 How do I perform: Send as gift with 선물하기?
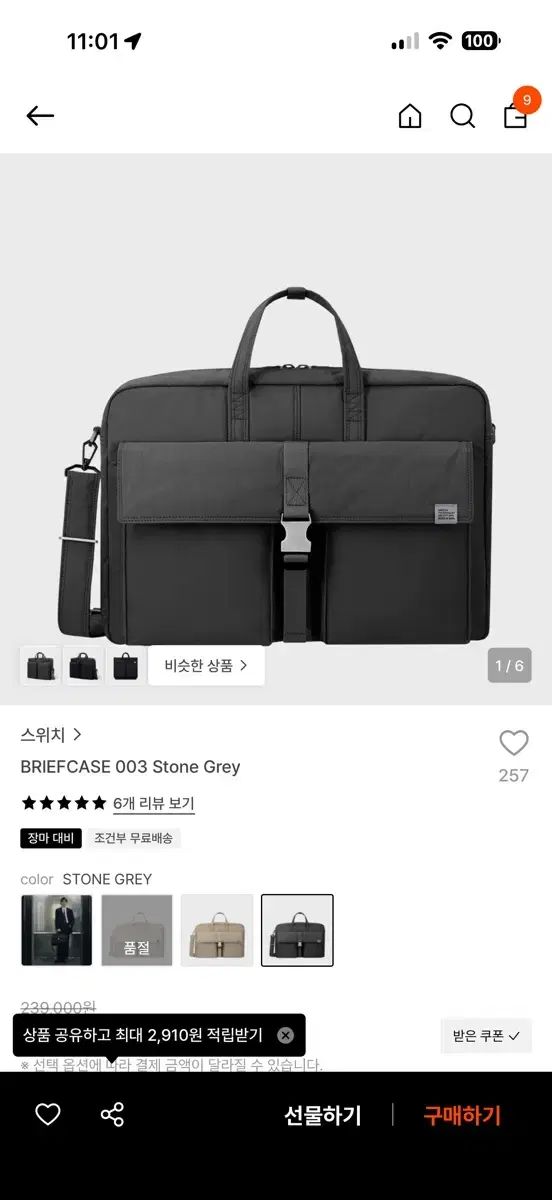322,1115
